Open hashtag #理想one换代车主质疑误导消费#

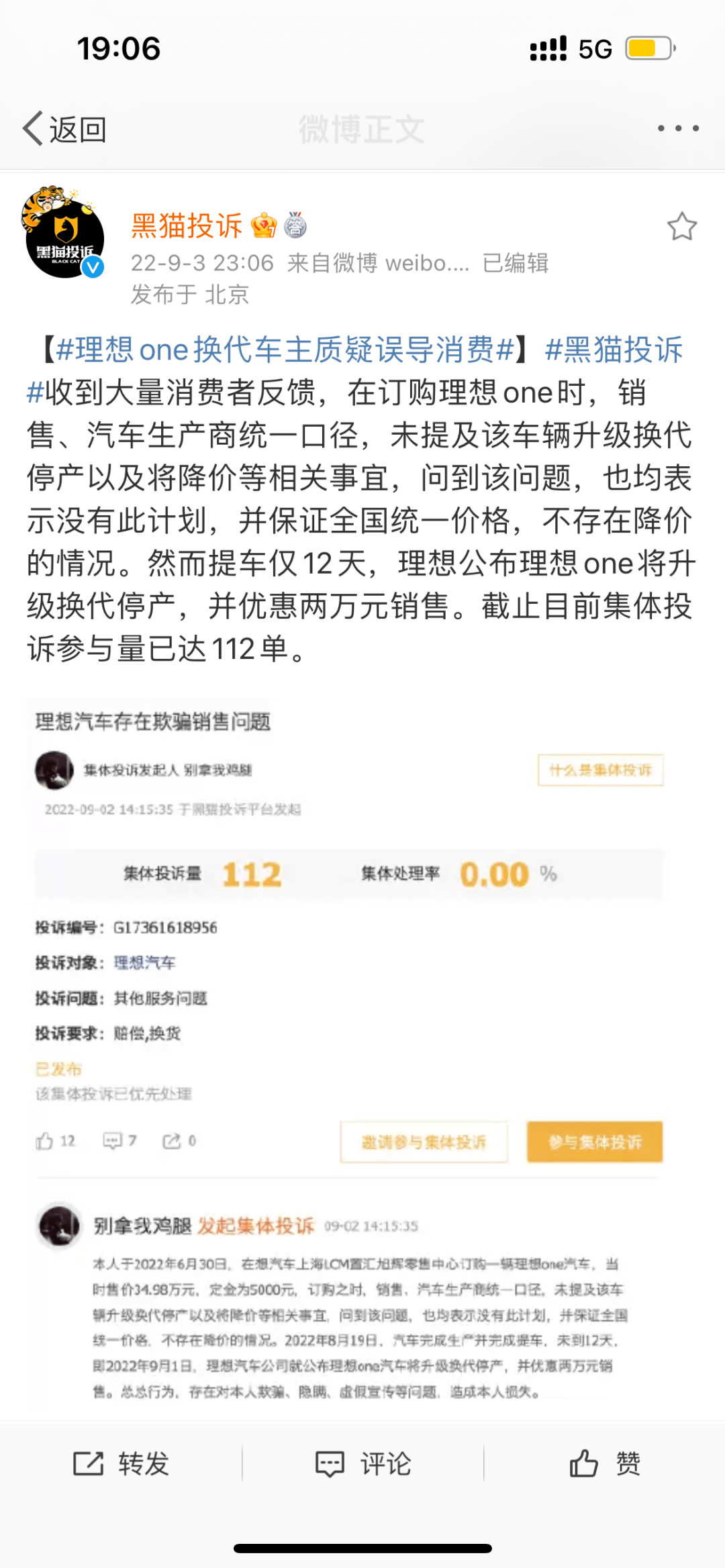pos(285,350)
